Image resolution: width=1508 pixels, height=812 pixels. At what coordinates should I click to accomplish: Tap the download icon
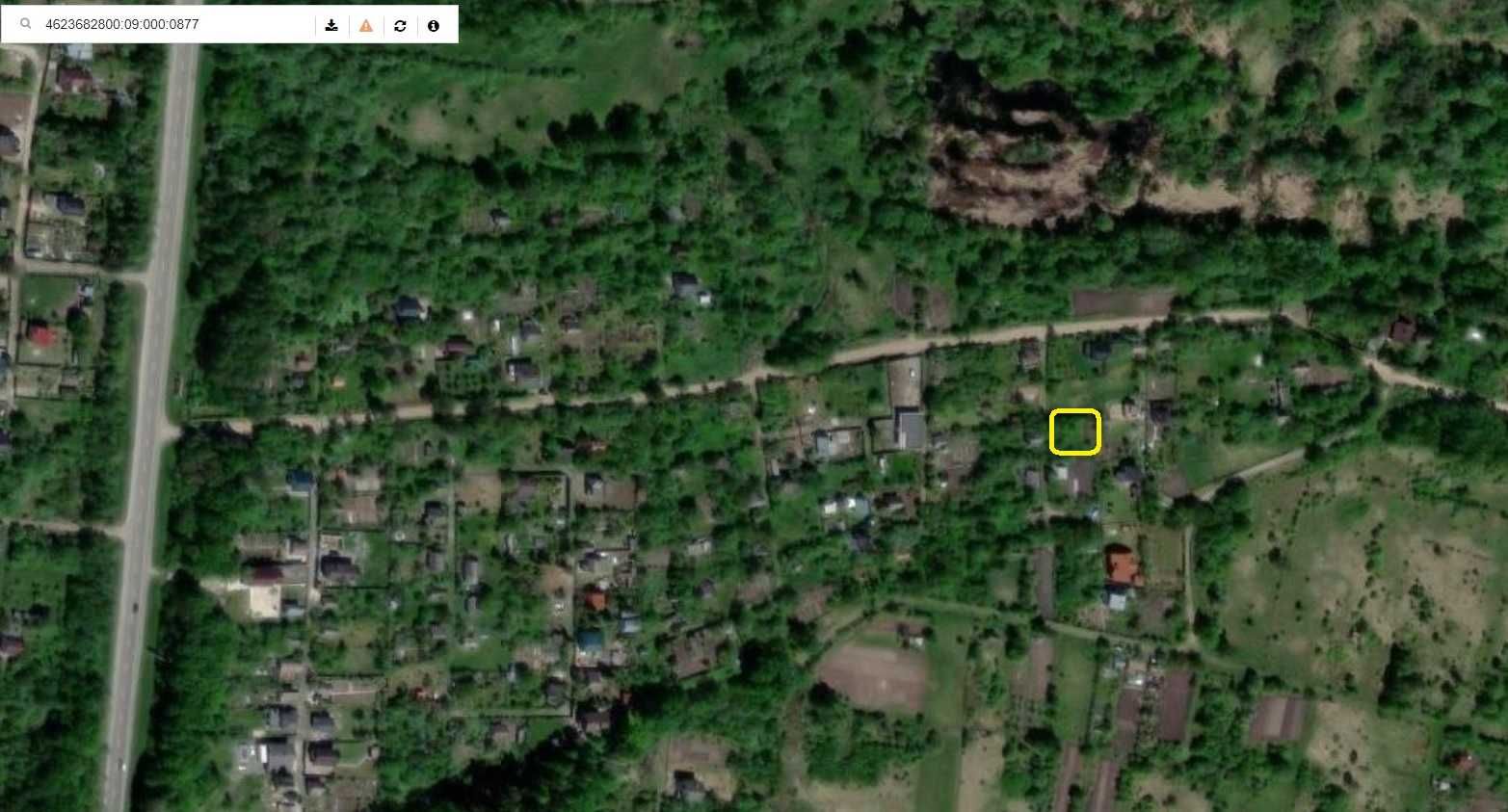click(x=331, y=25)
